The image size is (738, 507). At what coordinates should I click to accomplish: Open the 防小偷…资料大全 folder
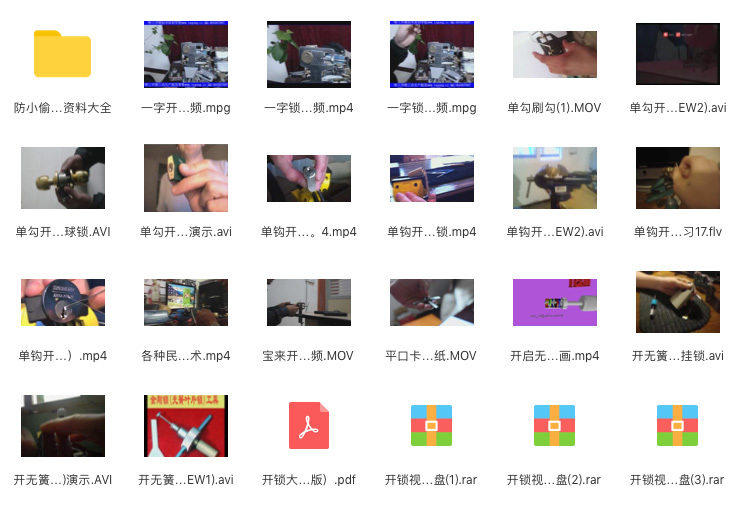62,55
